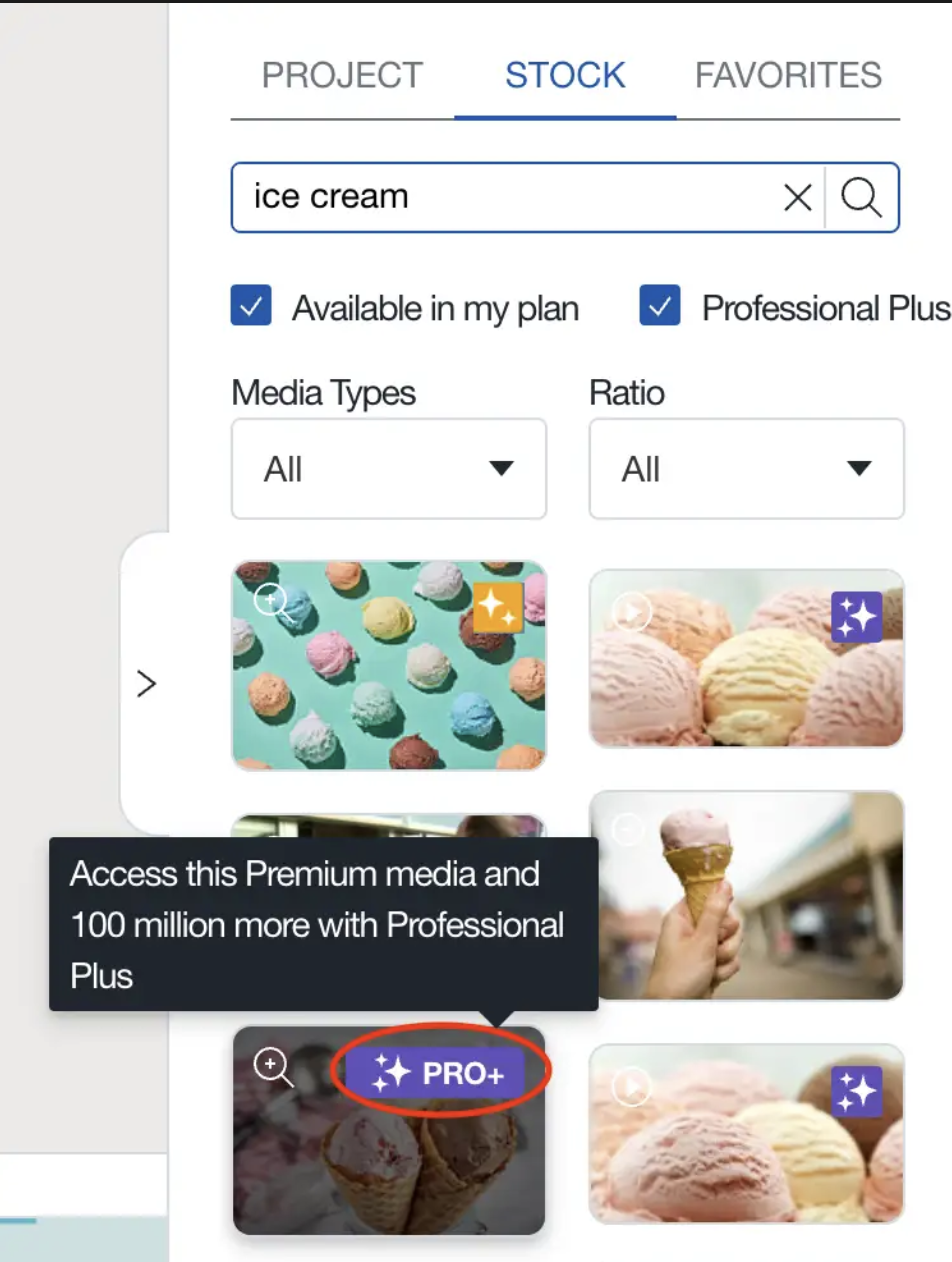Select the hand holding ice cream cone image
952x1262 pixels.
(746, 895)
